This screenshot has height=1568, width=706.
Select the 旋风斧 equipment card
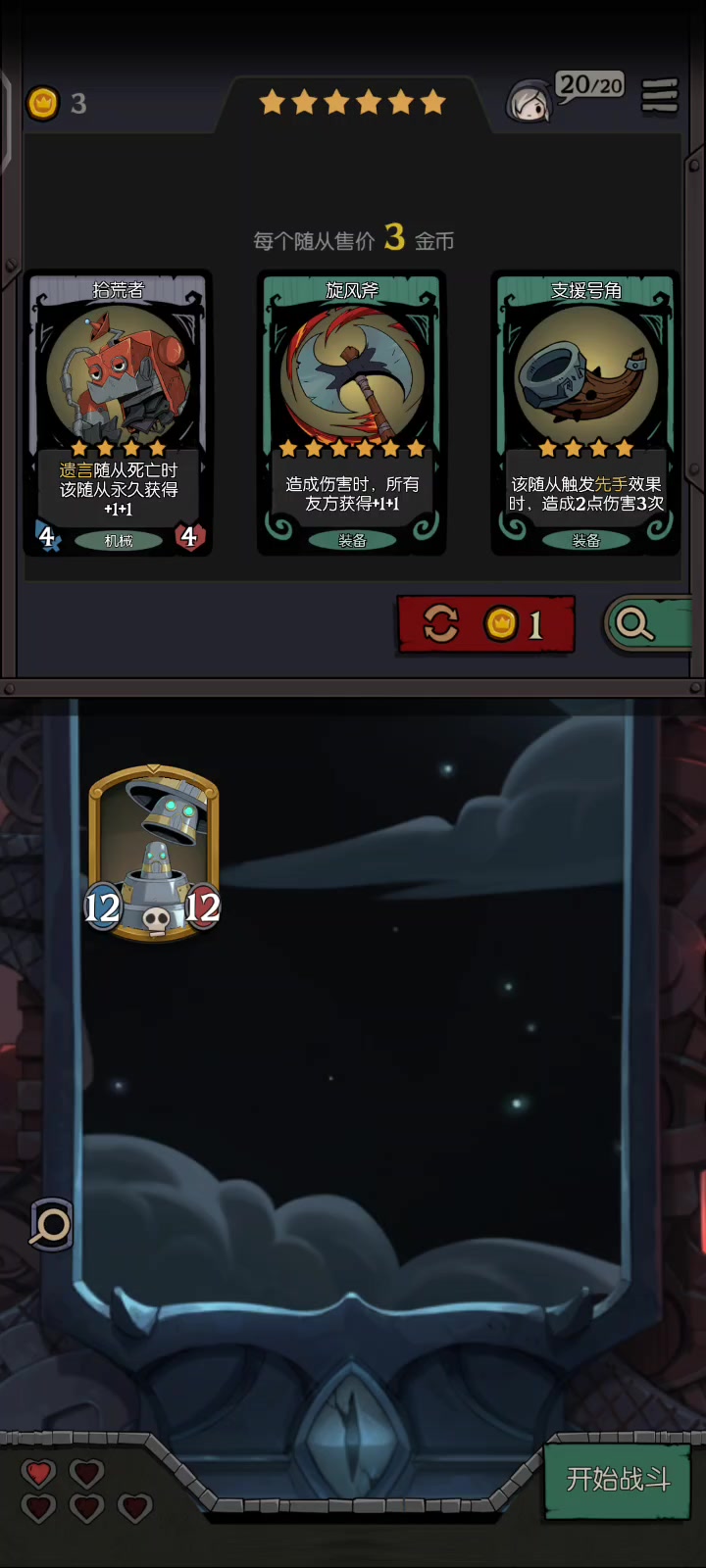coord(351,412)
